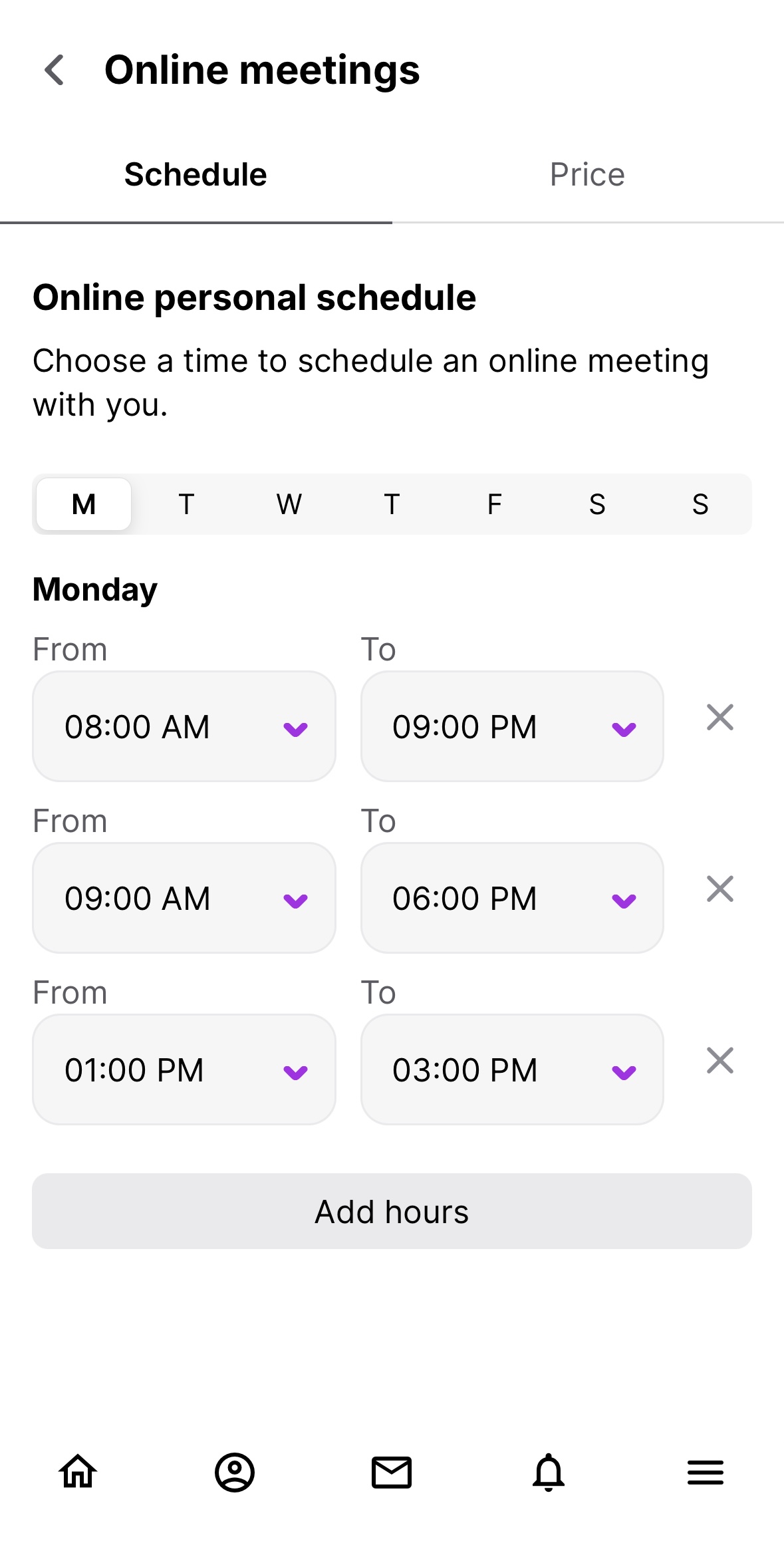Remove the 09:00 AM to 06:00 PM slot
784x1557 pixels.
(720, 889)
